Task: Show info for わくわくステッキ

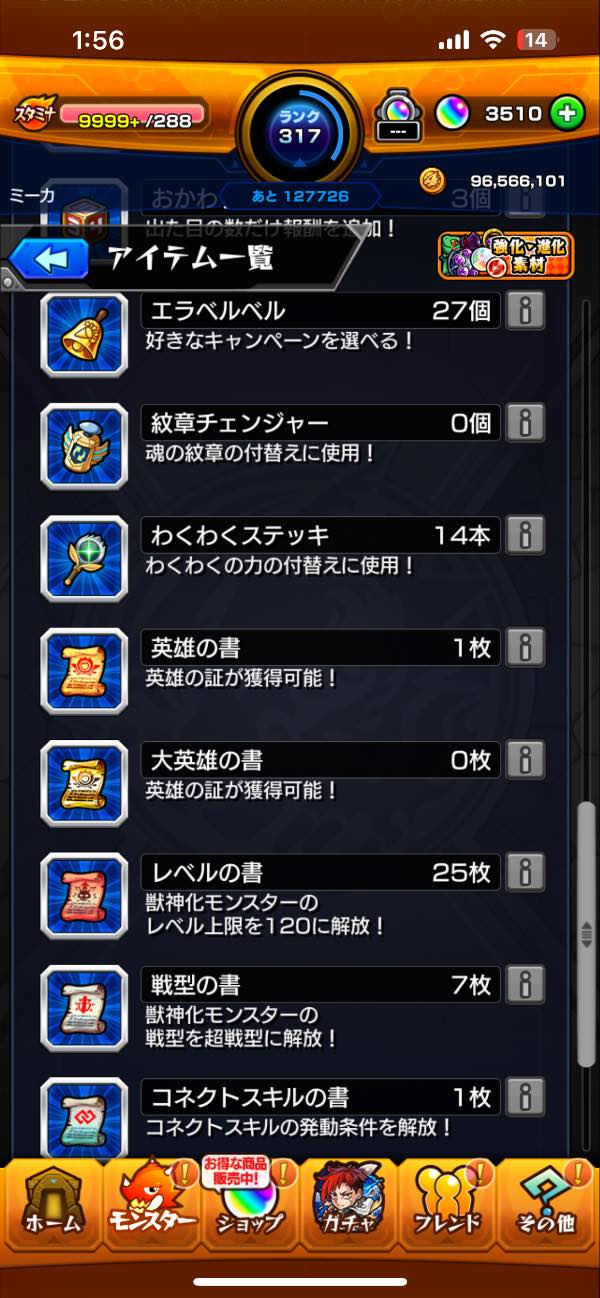Action: pos(525,535)
